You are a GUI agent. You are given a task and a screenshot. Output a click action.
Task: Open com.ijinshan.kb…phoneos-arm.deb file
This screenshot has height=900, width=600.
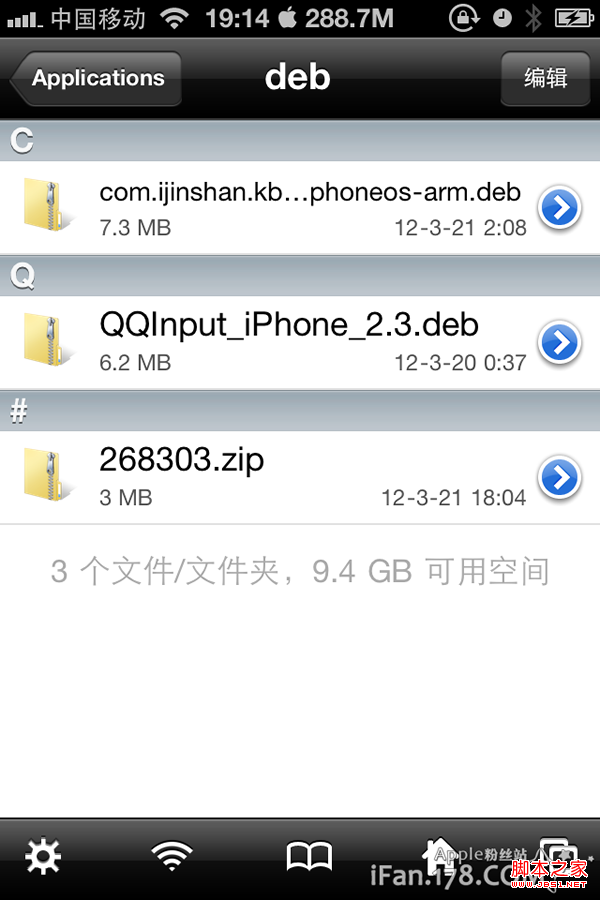click(x=300, y=208)
